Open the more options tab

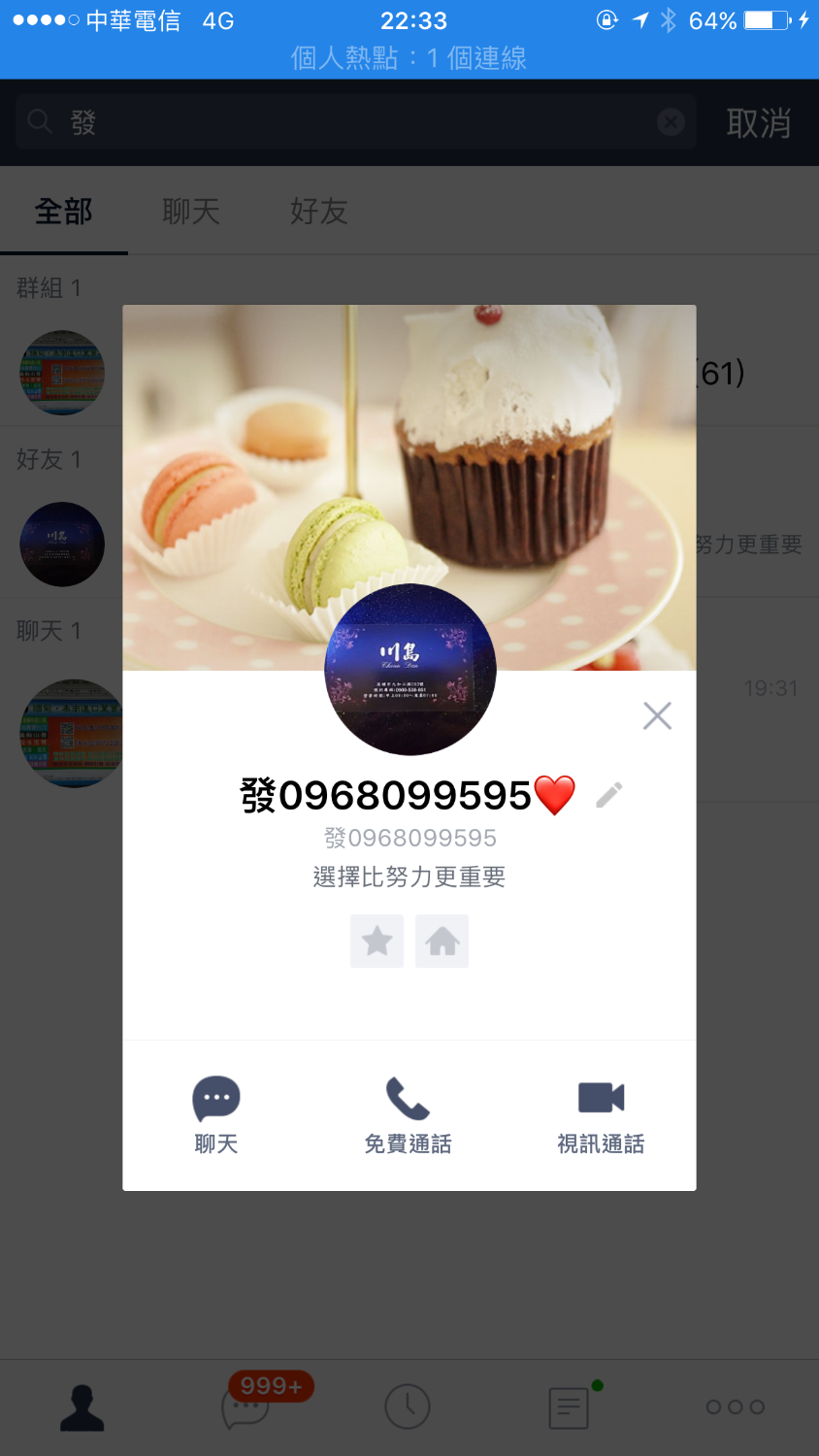(735, 1406)
